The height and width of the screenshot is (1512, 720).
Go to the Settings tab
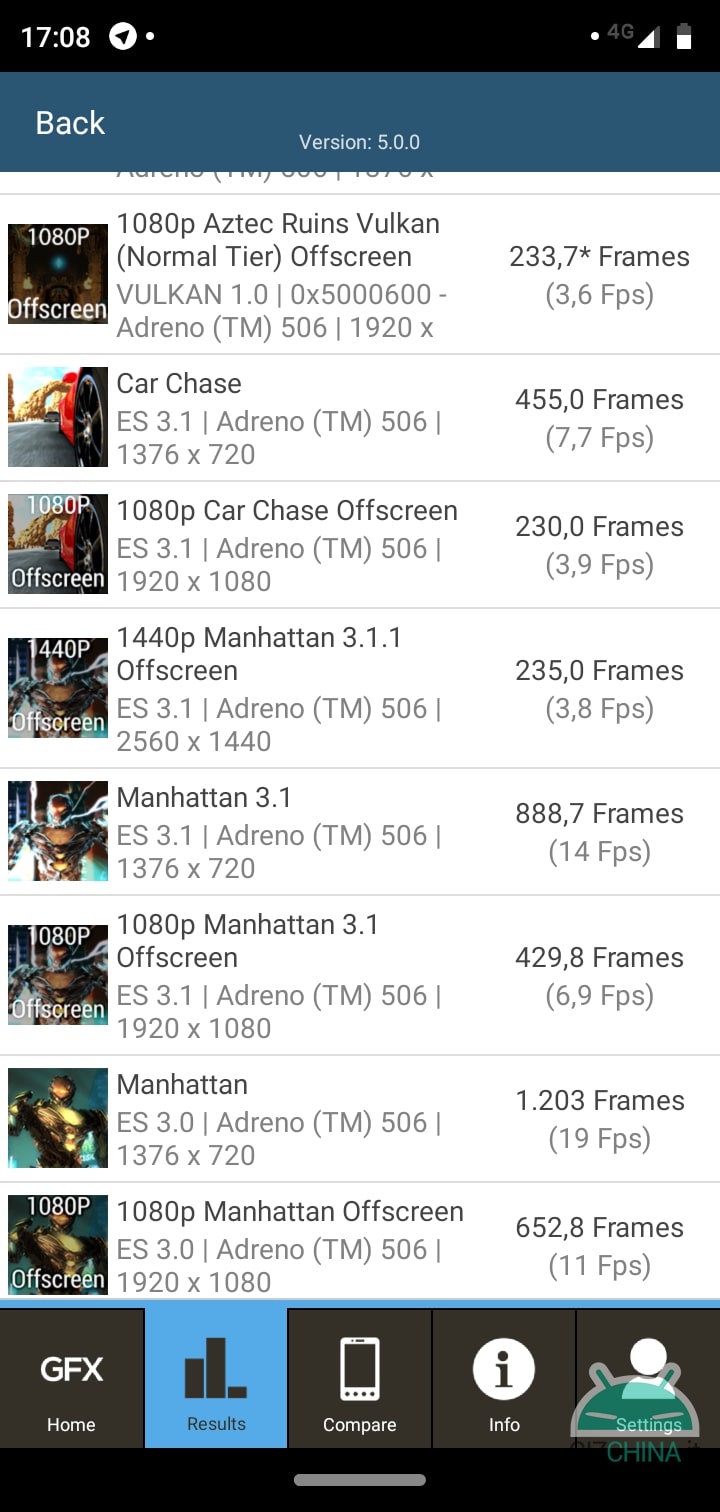648,1378
